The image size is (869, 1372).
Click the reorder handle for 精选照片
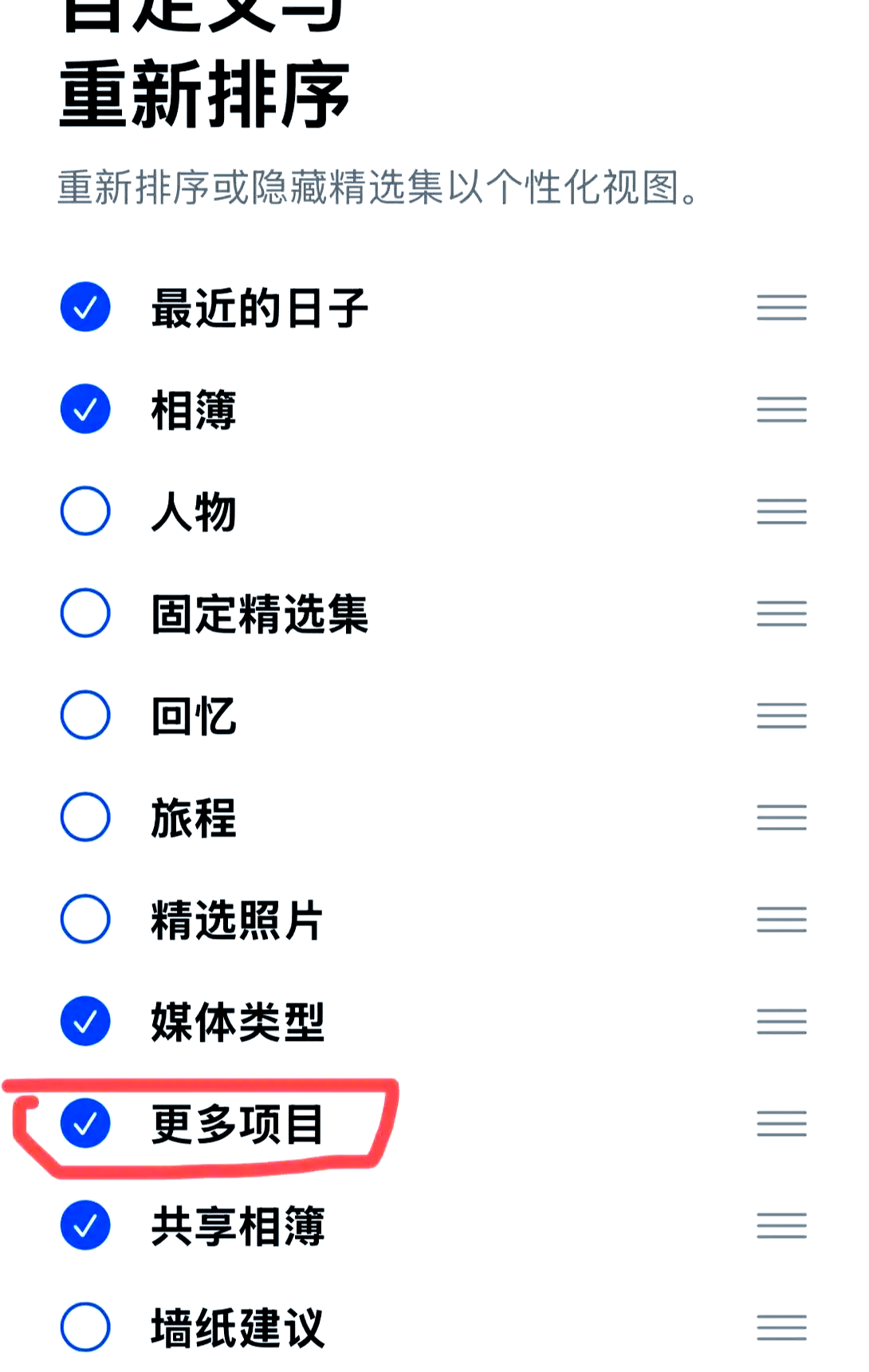click(781, 919)
